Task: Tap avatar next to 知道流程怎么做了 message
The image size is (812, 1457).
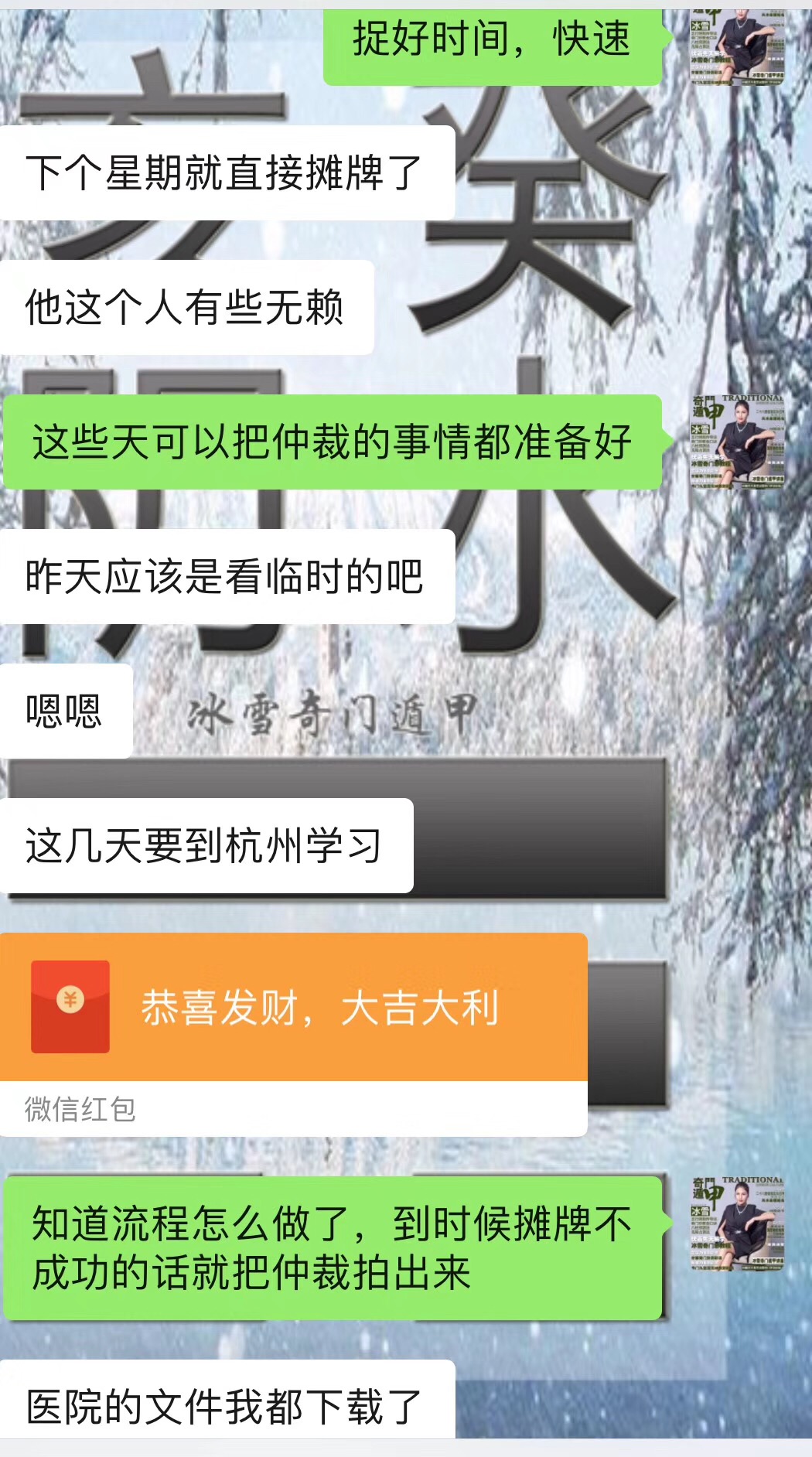Action: pyautogui.click(x=737, y=1224)
